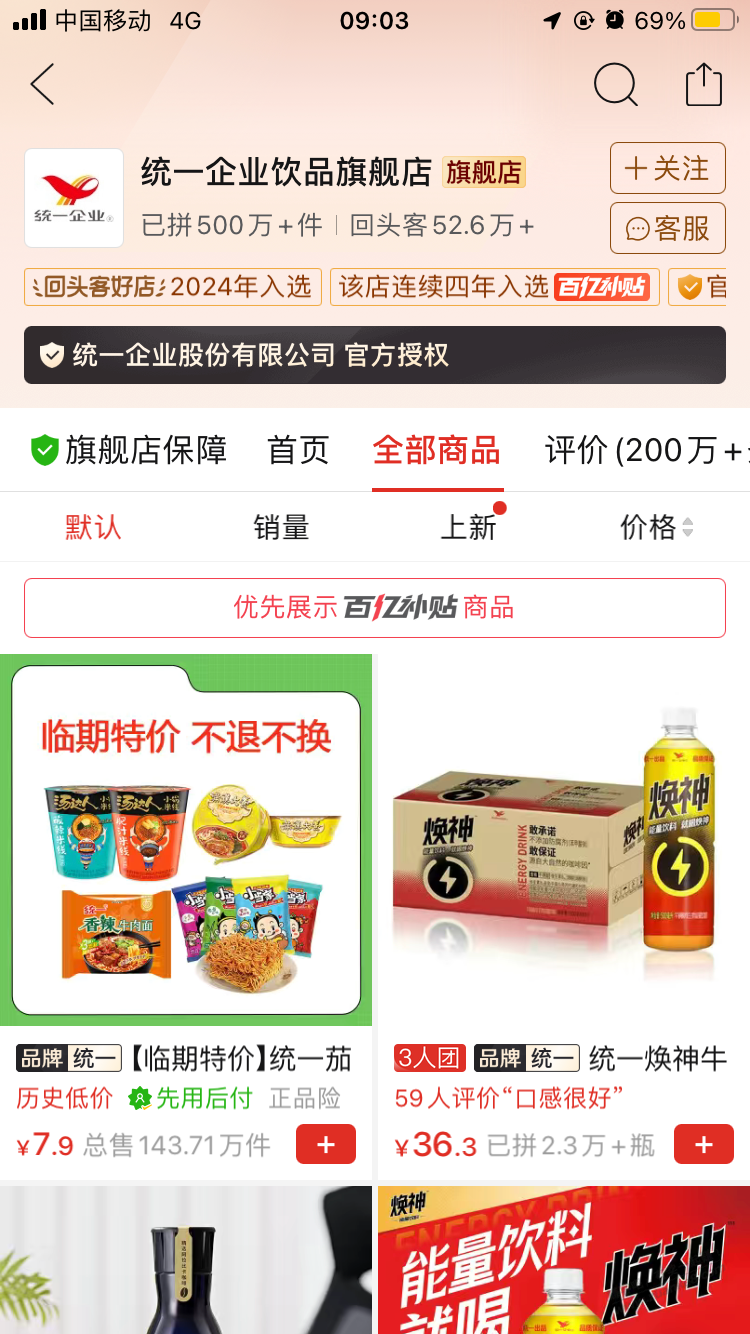Enable 优先展示百亿补贴商品 filter

[374, 607]
